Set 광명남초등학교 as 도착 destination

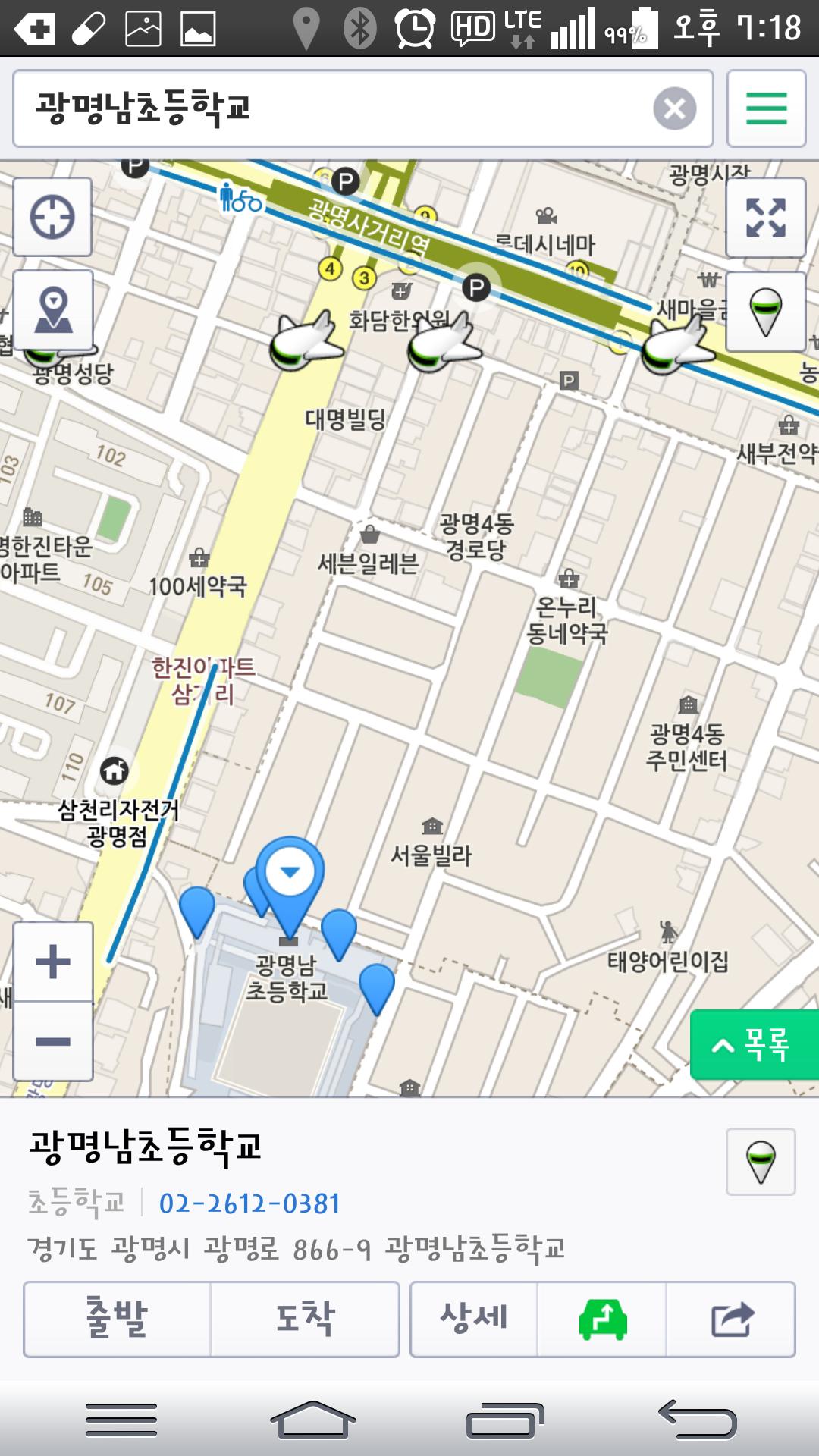[305, 1319]
